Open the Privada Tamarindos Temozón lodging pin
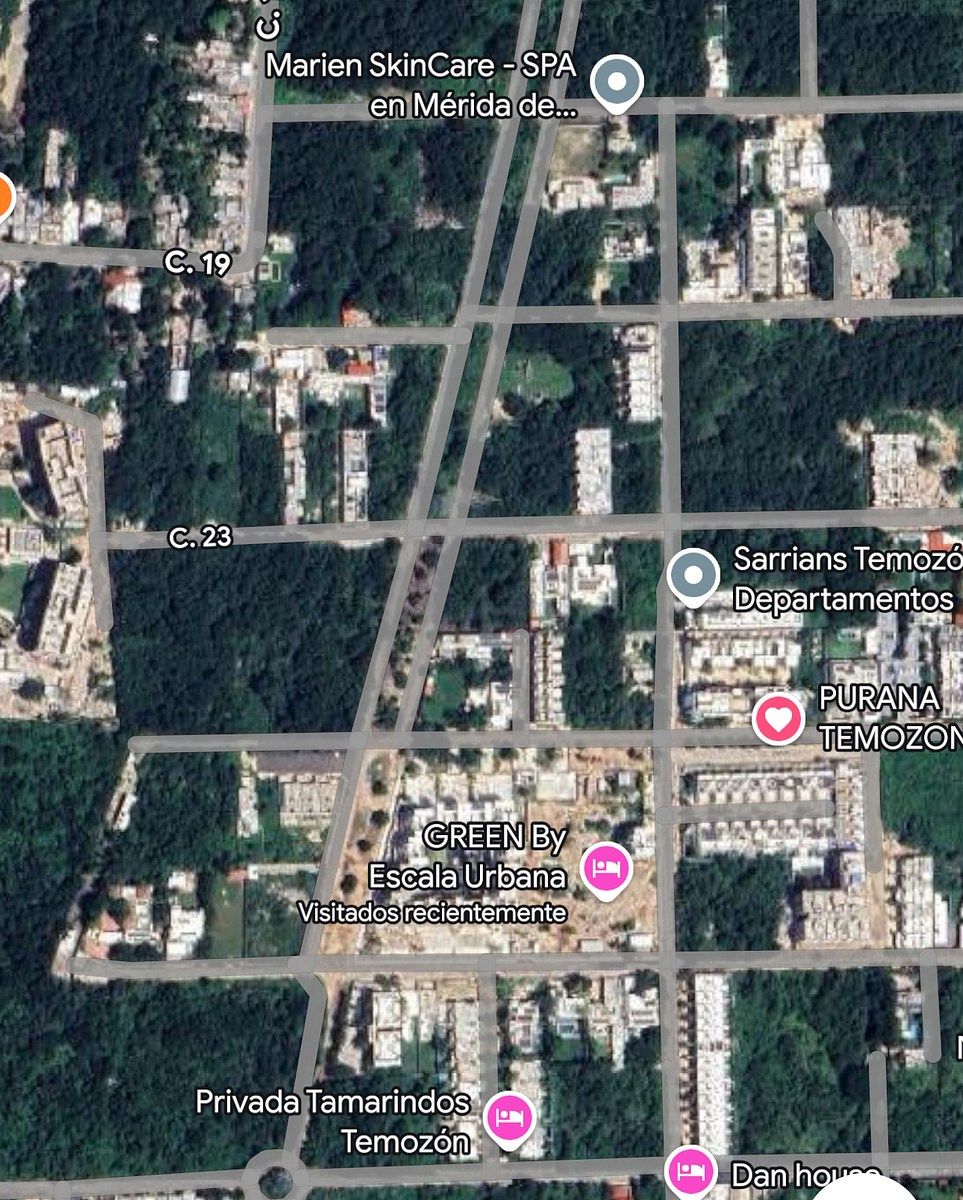Screen dimensions: 963x1200 pos(509,1117)
